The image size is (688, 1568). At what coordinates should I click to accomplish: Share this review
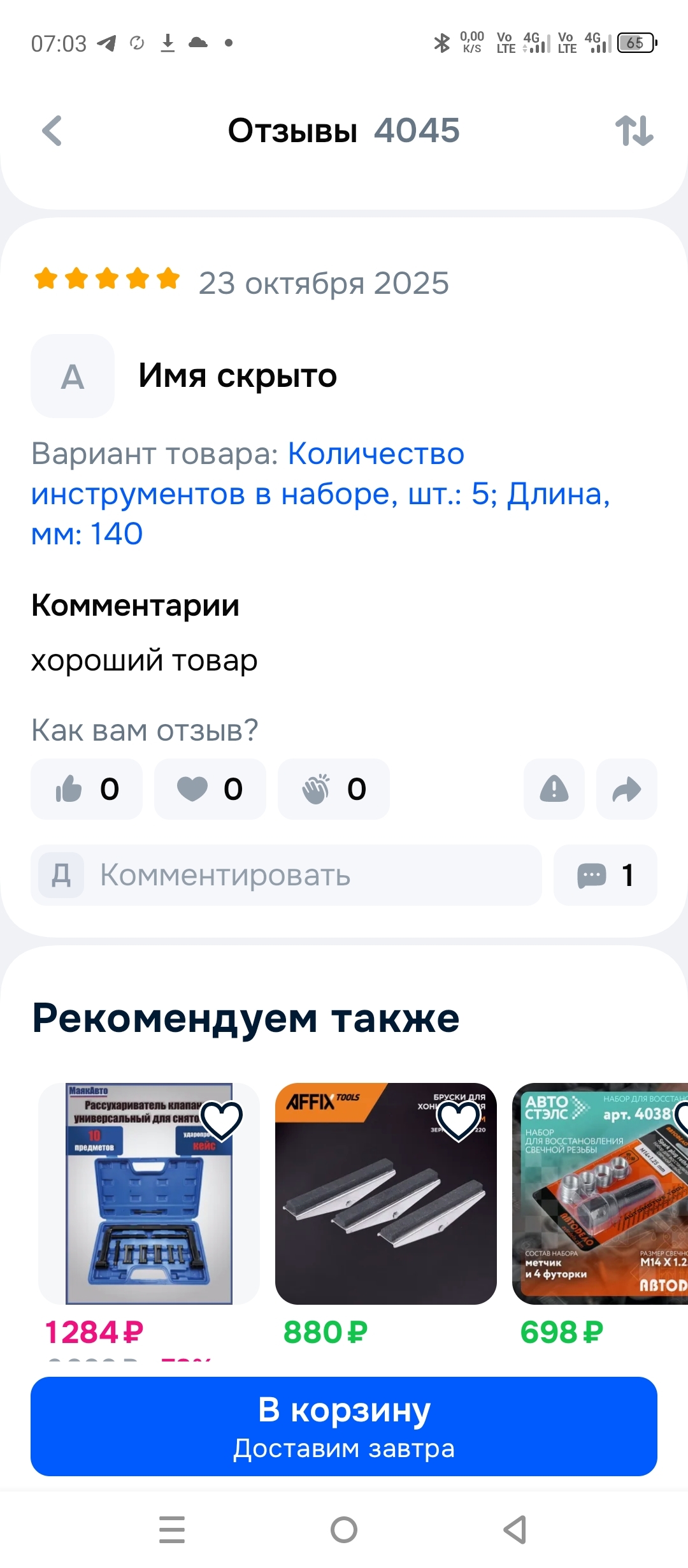coord(626,789)
